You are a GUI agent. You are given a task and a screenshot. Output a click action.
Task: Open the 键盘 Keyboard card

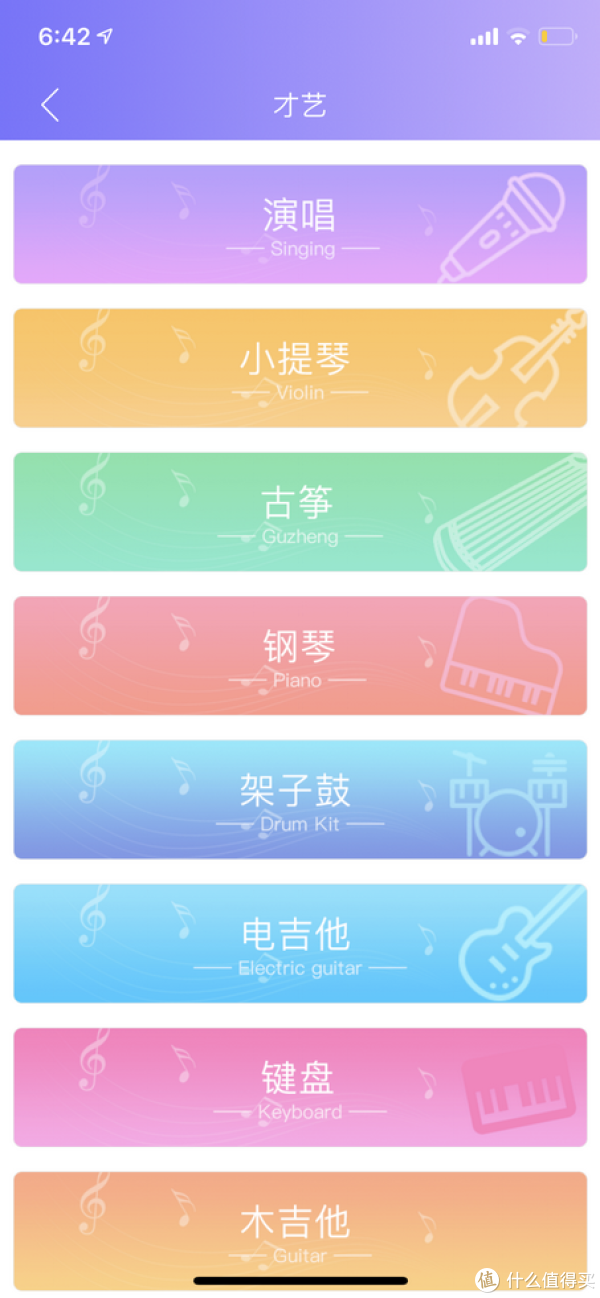300,1088
